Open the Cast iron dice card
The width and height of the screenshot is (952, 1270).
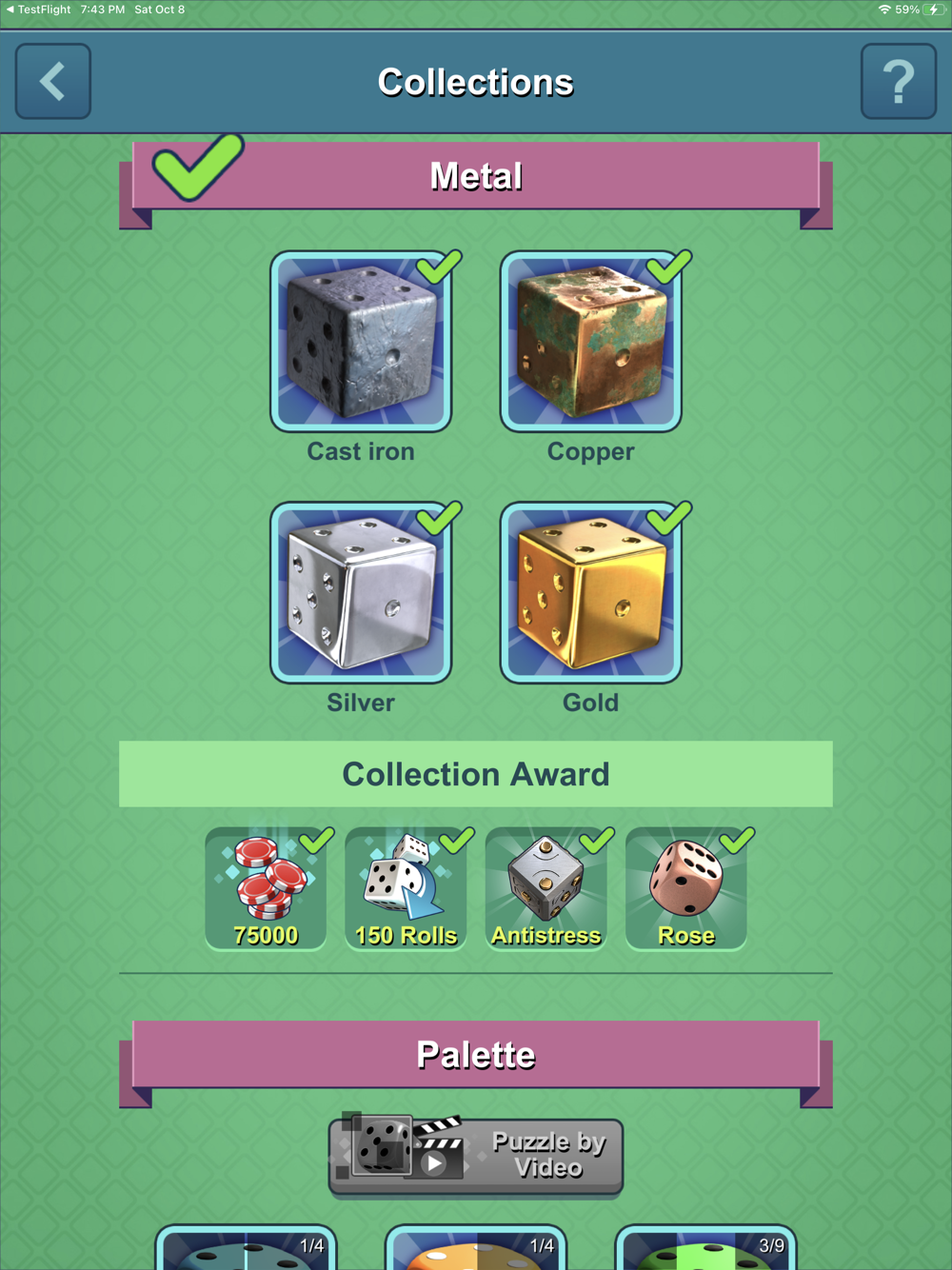click(361, 342)
